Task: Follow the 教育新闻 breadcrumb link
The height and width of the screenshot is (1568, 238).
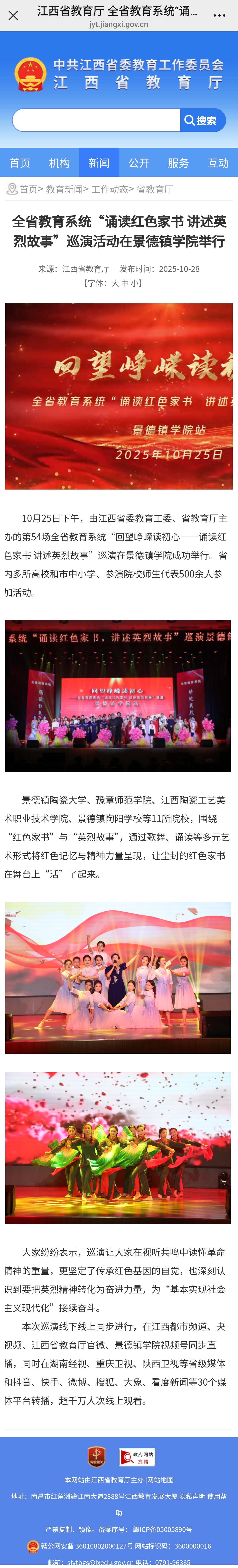Action: click(x=64, y=189)
